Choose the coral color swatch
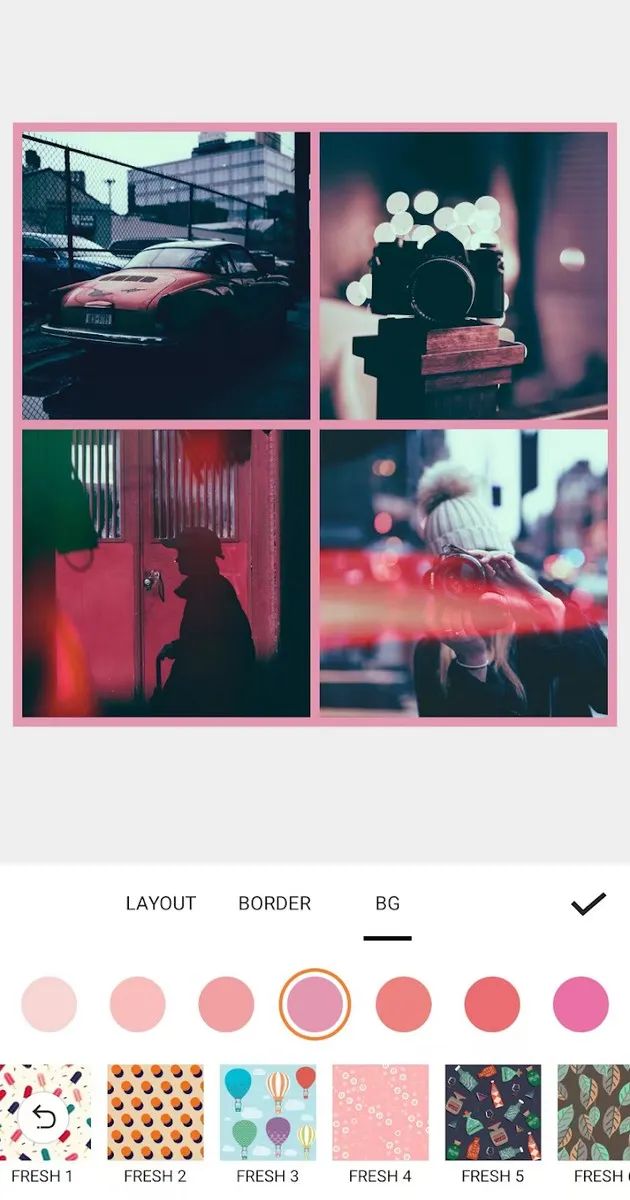630x1200 pixels. (x=404, y=1004)
